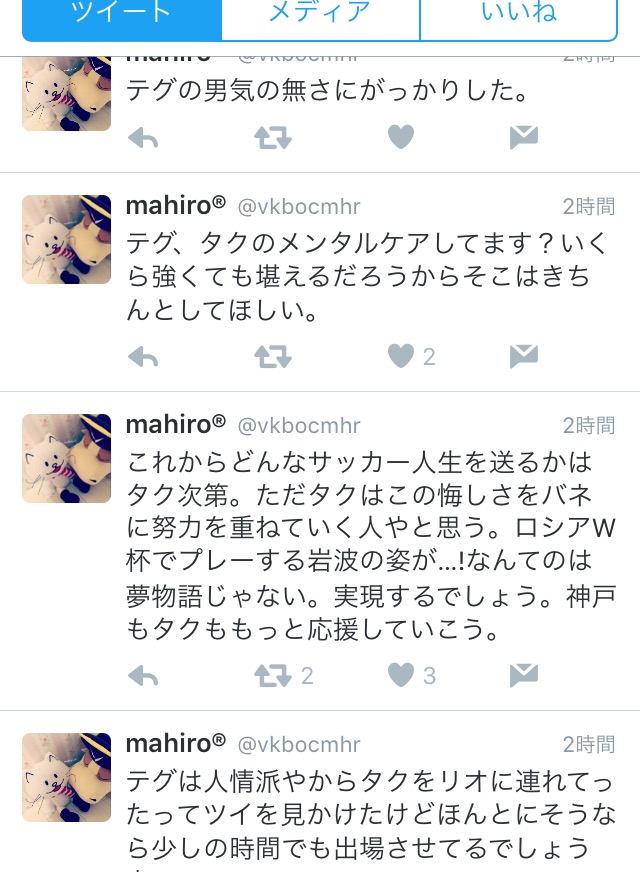Retweet the サッカー人生 tweet with 2 retweets
This screenshot has height=872, width=640.
click(272, 676)
